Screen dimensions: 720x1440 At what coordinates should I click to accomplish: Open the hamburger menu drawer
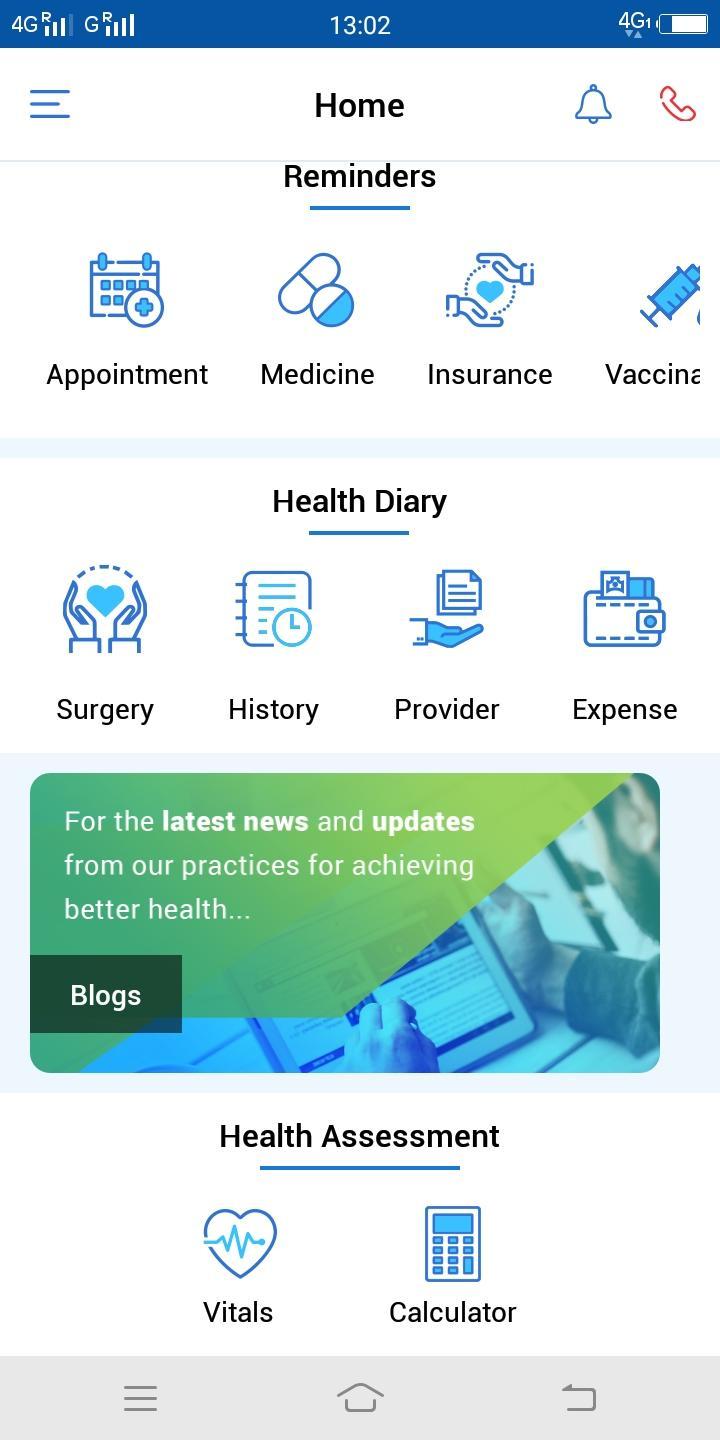(49, 104)
